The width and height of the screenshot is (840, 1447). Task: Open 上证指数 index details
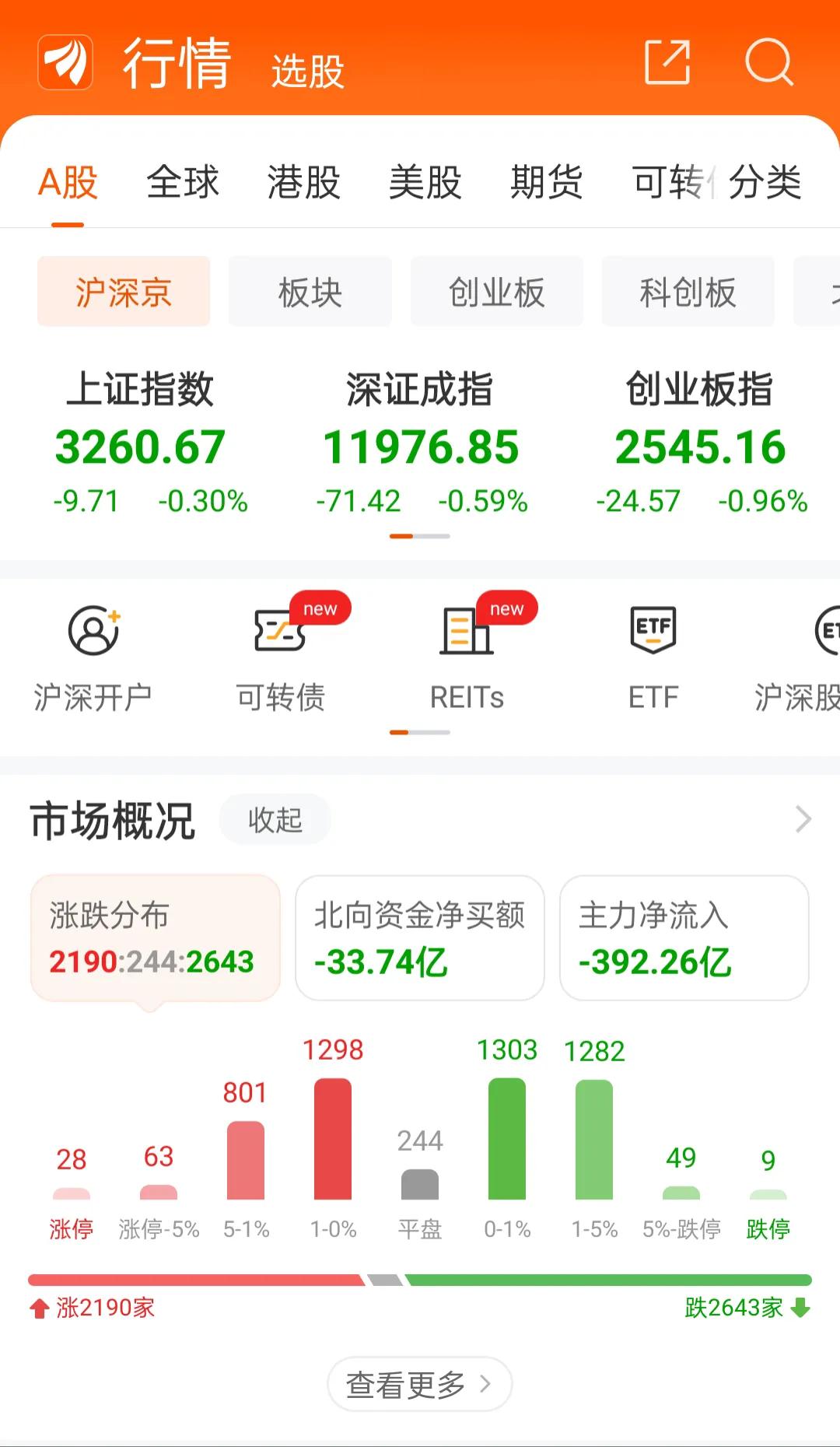coord(140,442)
